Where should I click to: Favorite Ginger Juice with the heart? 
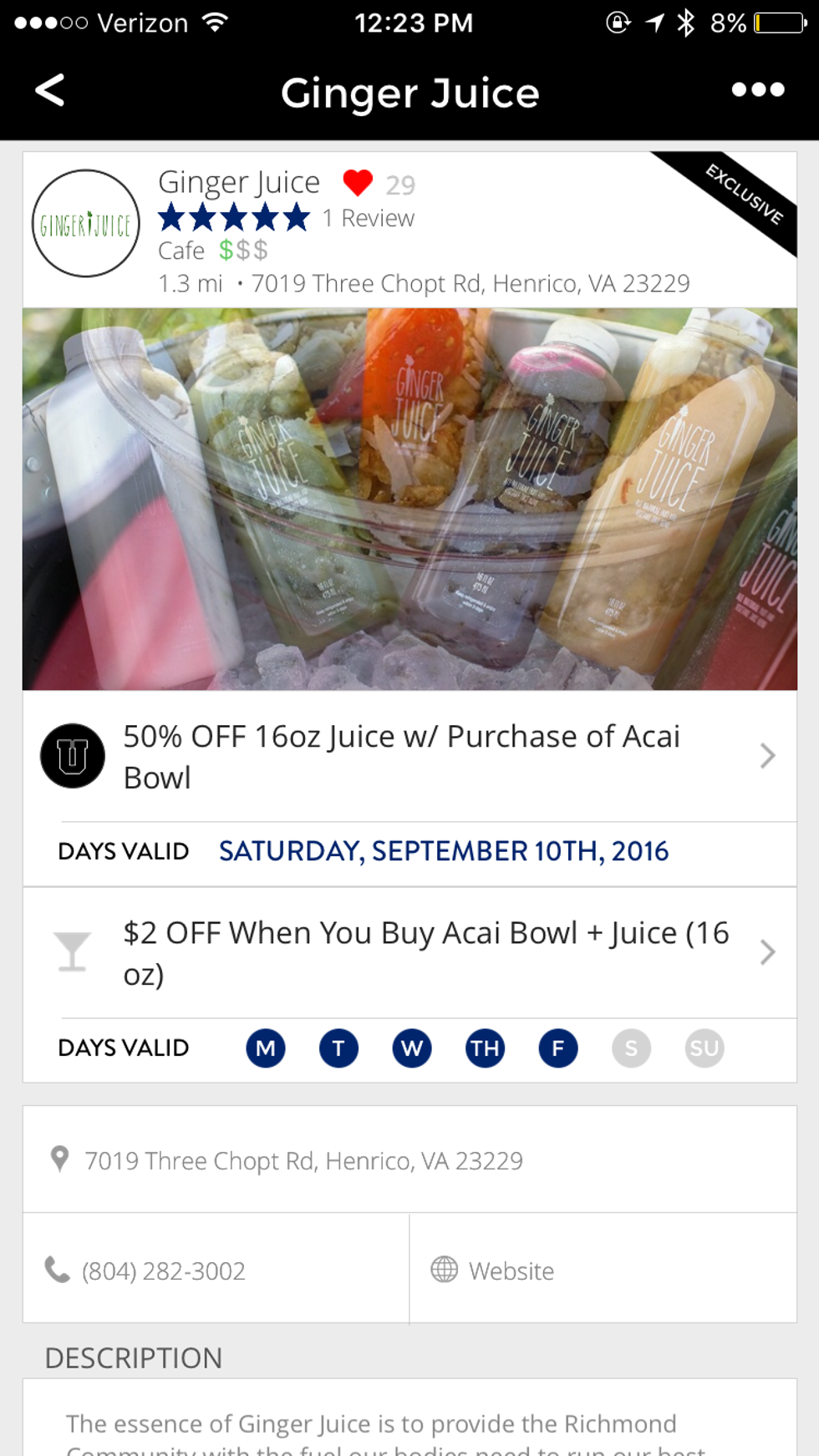coord(358,183)
